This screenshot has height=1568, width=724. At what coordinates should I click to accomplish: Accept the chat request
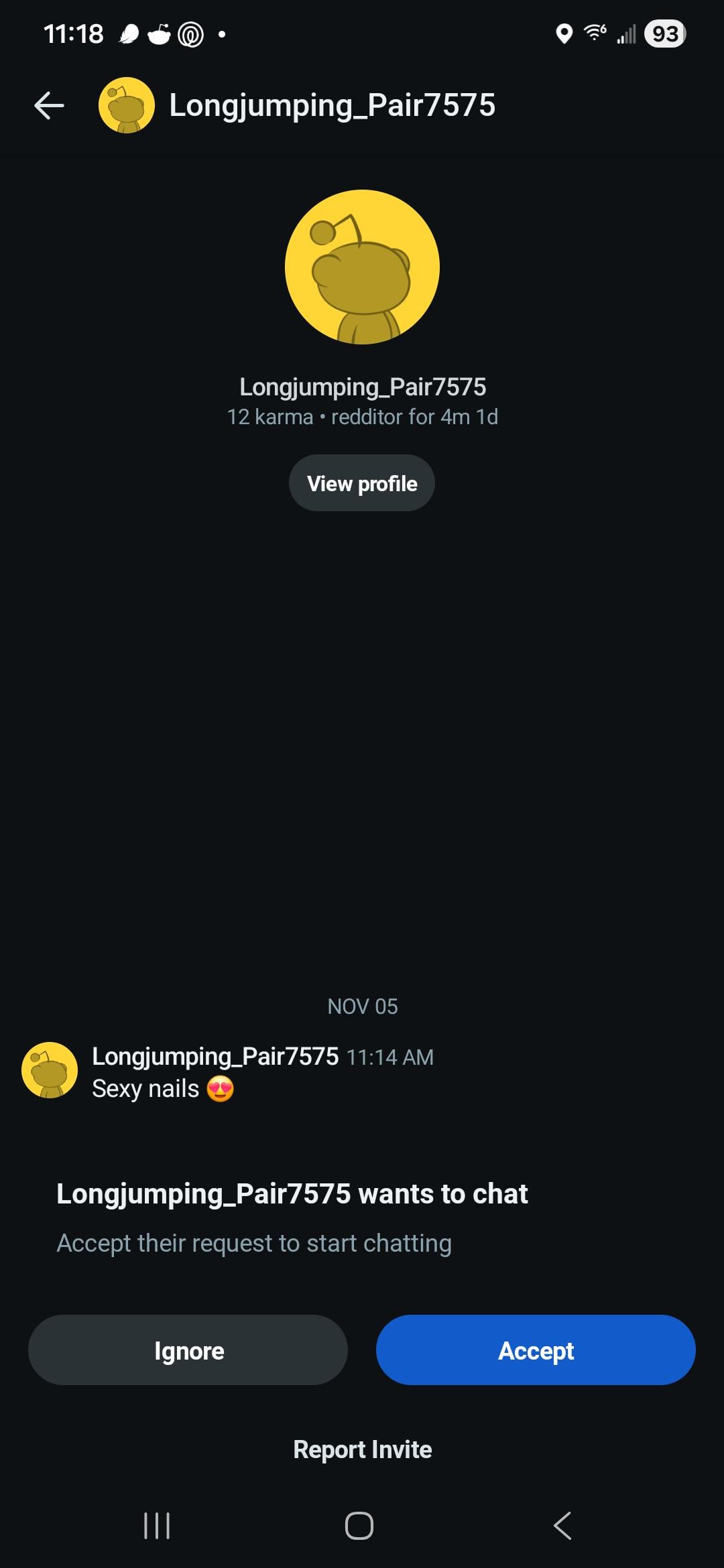click(x=536, y=1350)
